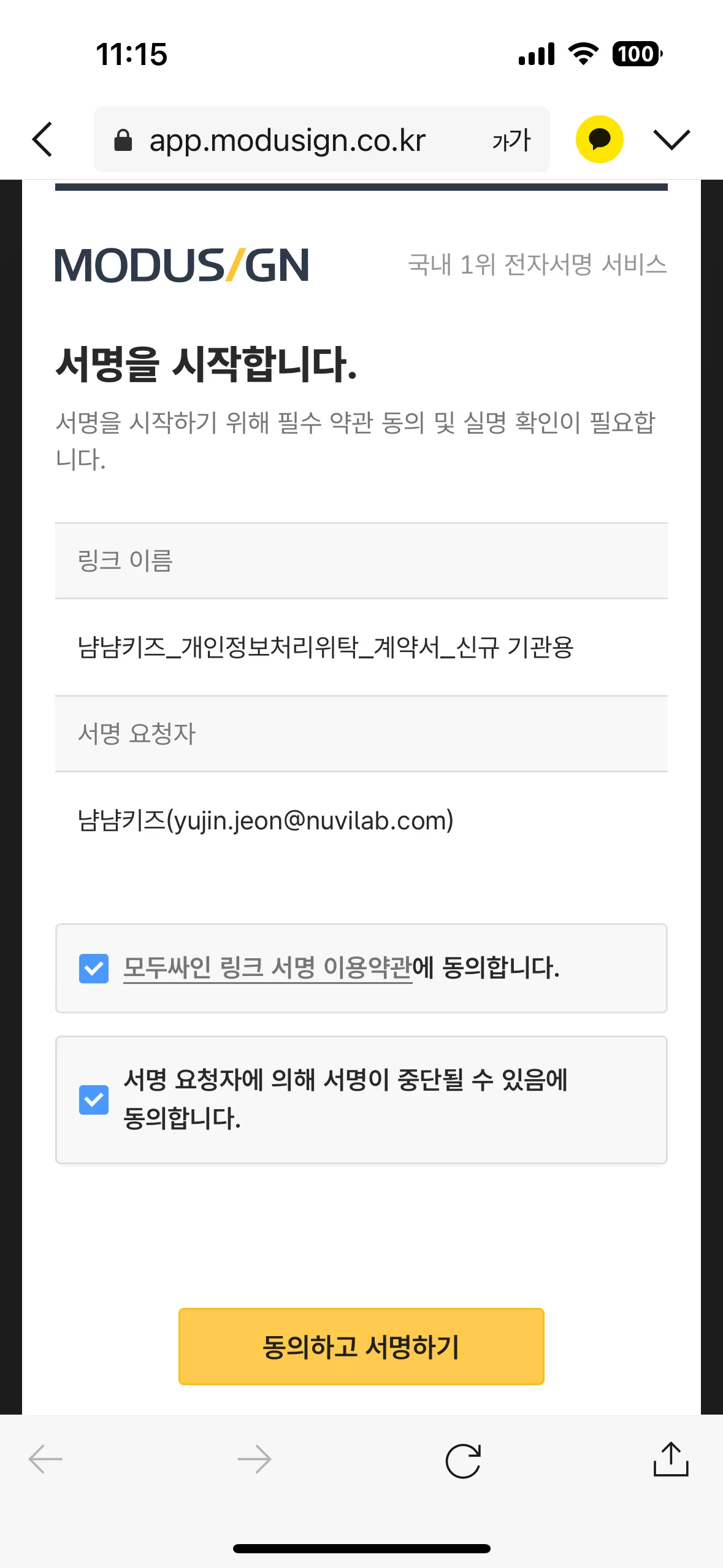Uncheck the 모두싸인 링크 서명 이용약관 agreement checkbox
This screenshot has height=1568, width=723.
[x=94, y=968]
